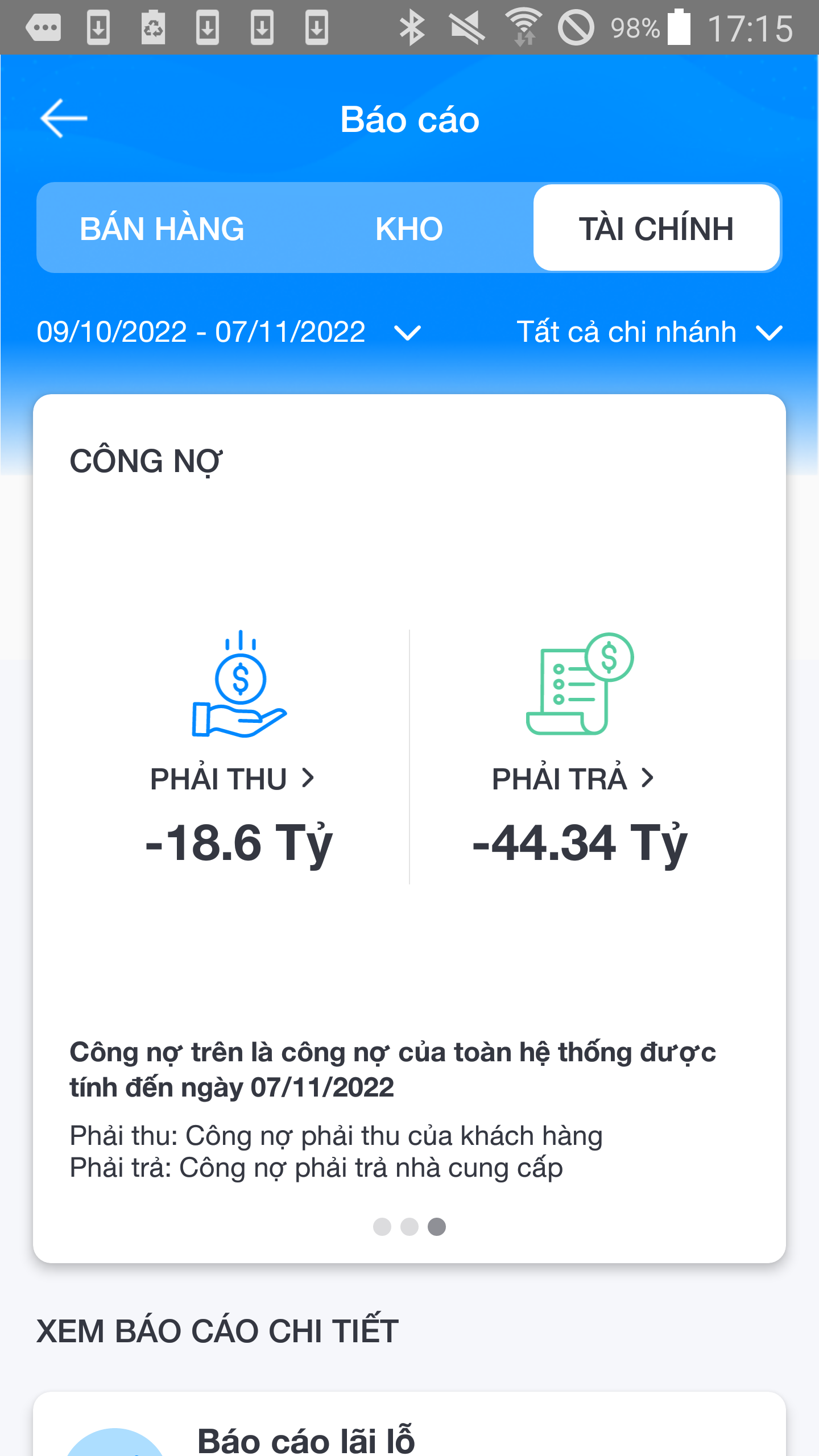
Task: Open the Báo cáo lãi lỗ report
Action: click(x=306, y=1439)
